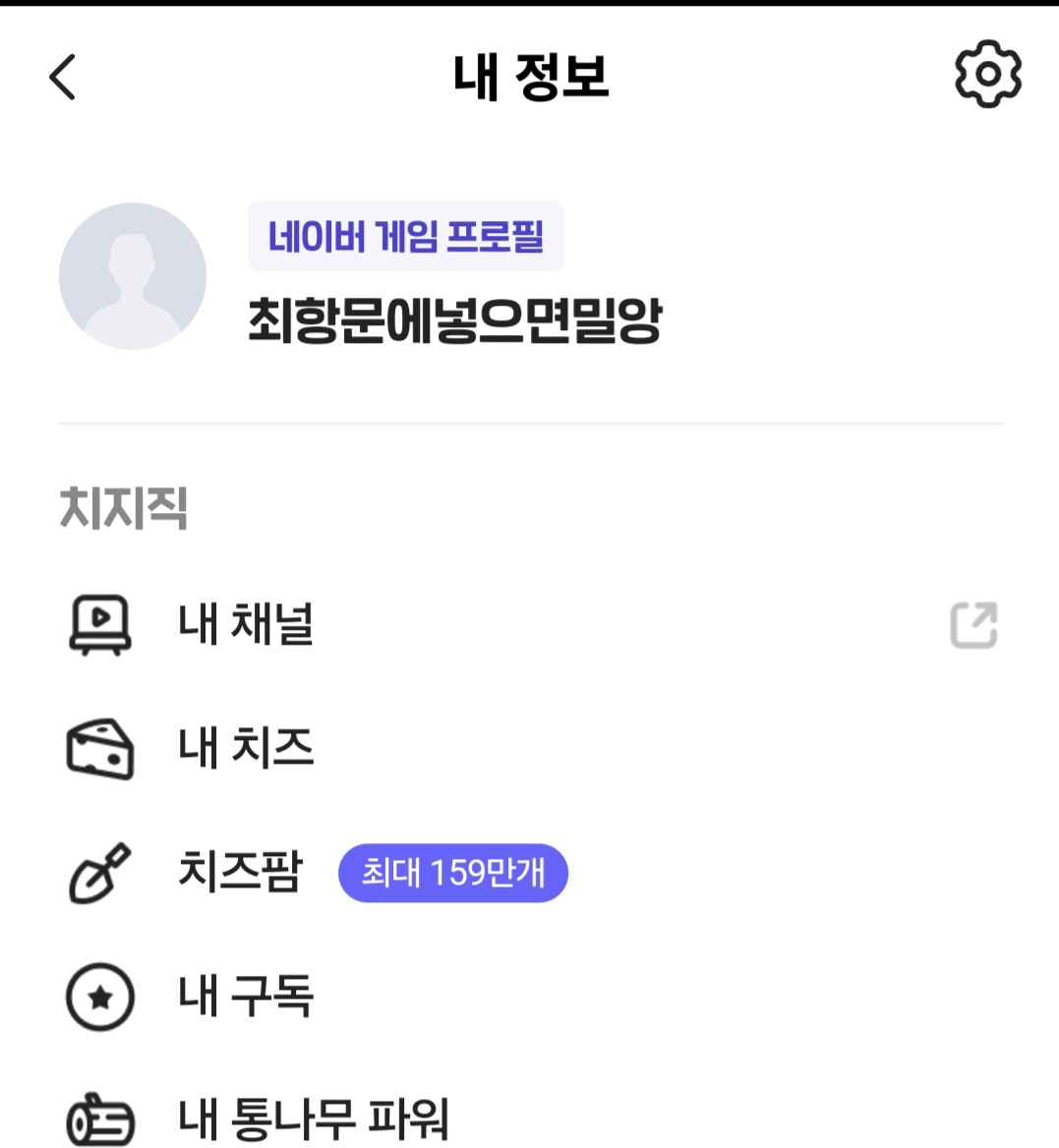This screenshot has width=1059, height=1148.
Task: Open the 내 통나무 파워 row
Action: tap(313, 1119)
